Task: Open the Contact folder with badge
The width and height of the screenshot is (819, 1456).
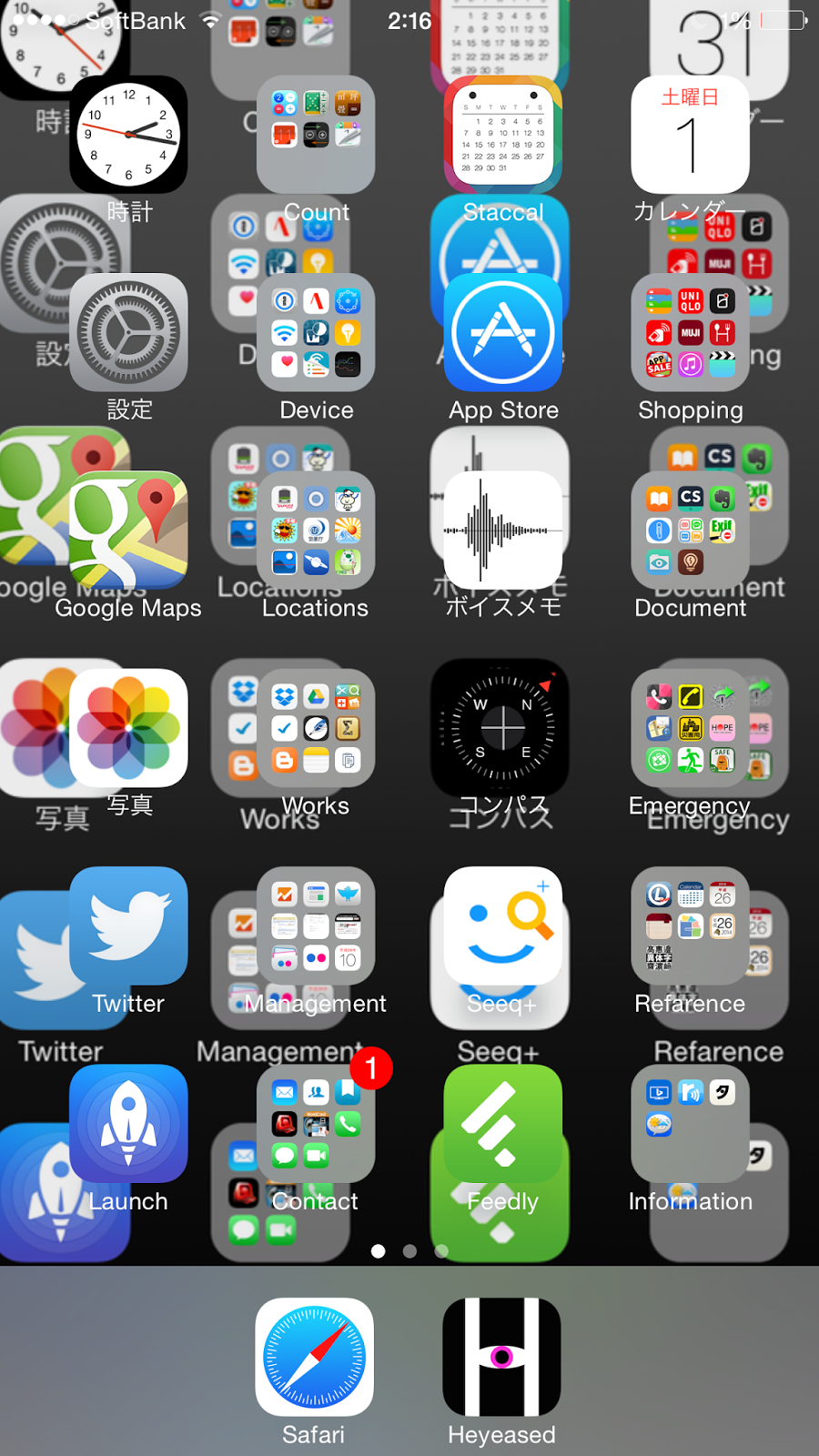Action: 316,1124
